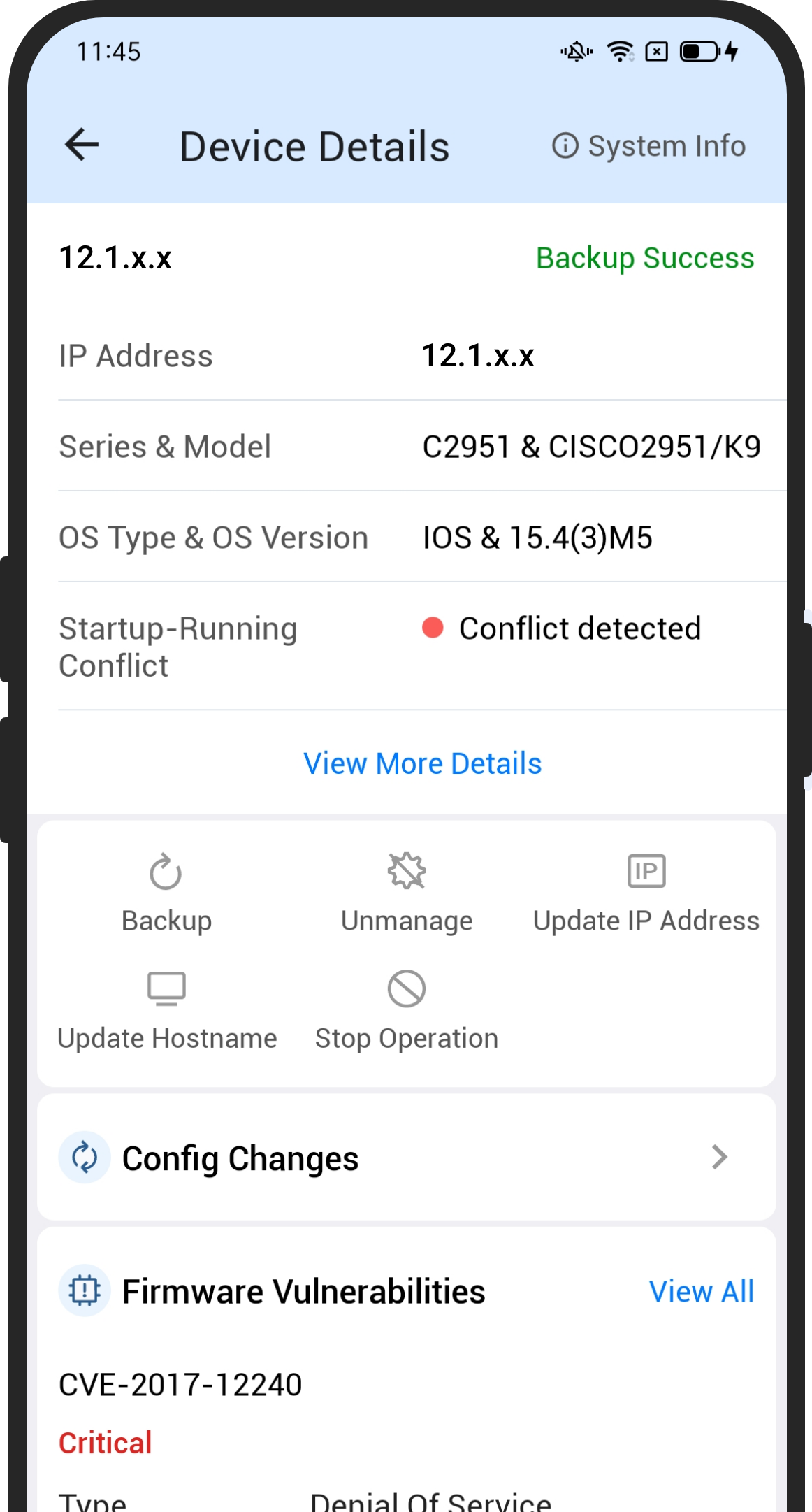This screenshot has width=812, height=1512.
Task: Open the Config Changes row
Action: (406, 1158)
